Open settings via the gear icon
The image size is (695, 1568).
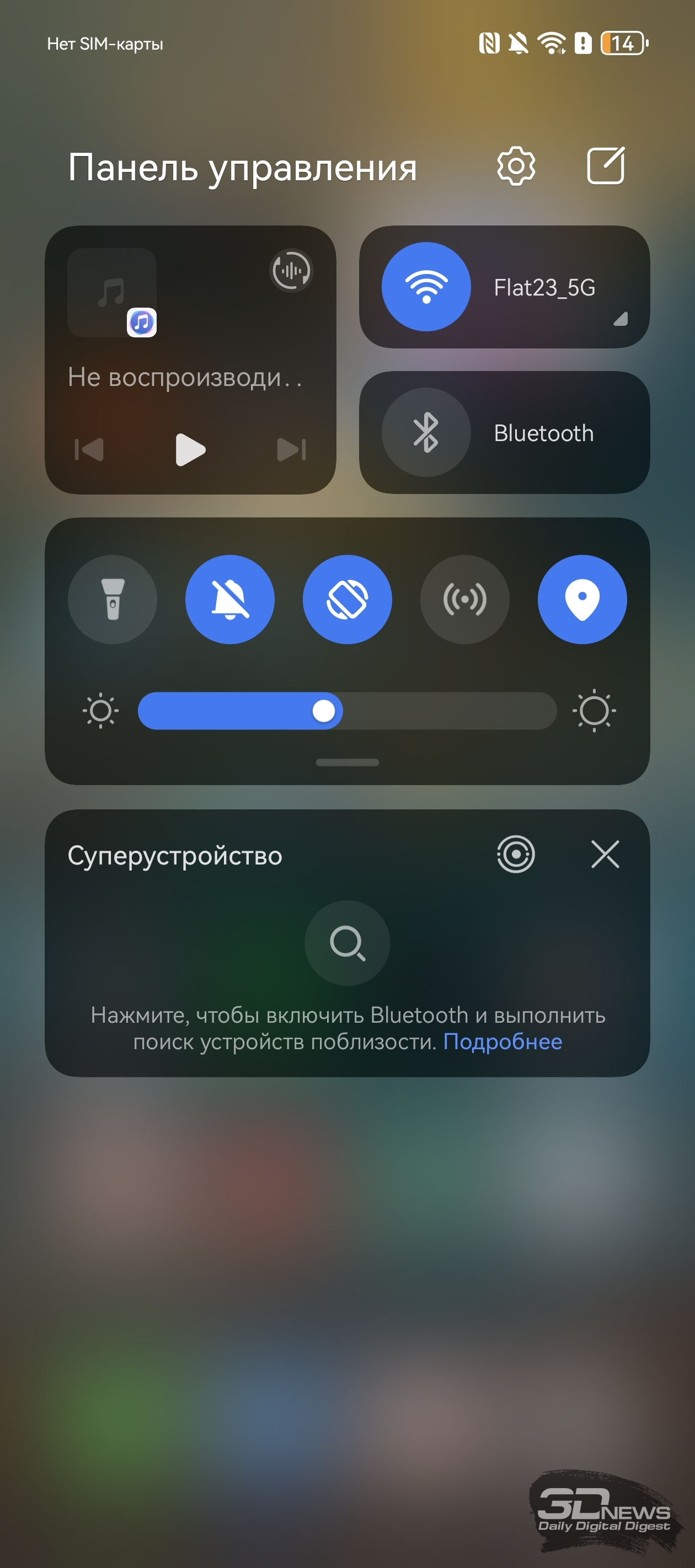[516, 165]
